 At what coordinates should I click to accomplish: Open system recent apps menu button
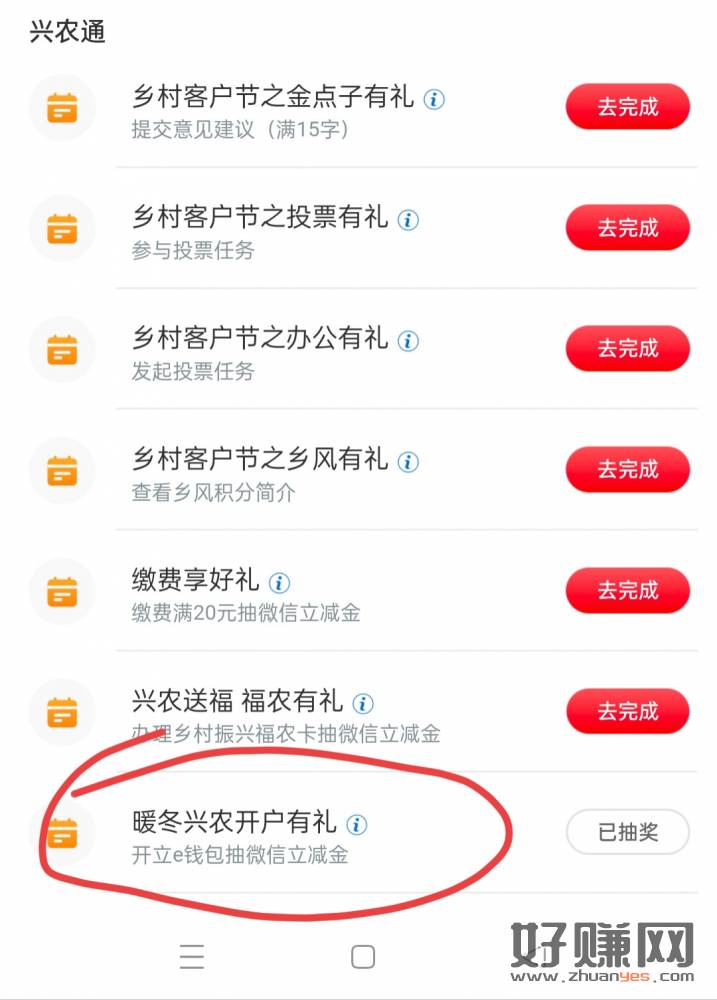pos(192,957)
